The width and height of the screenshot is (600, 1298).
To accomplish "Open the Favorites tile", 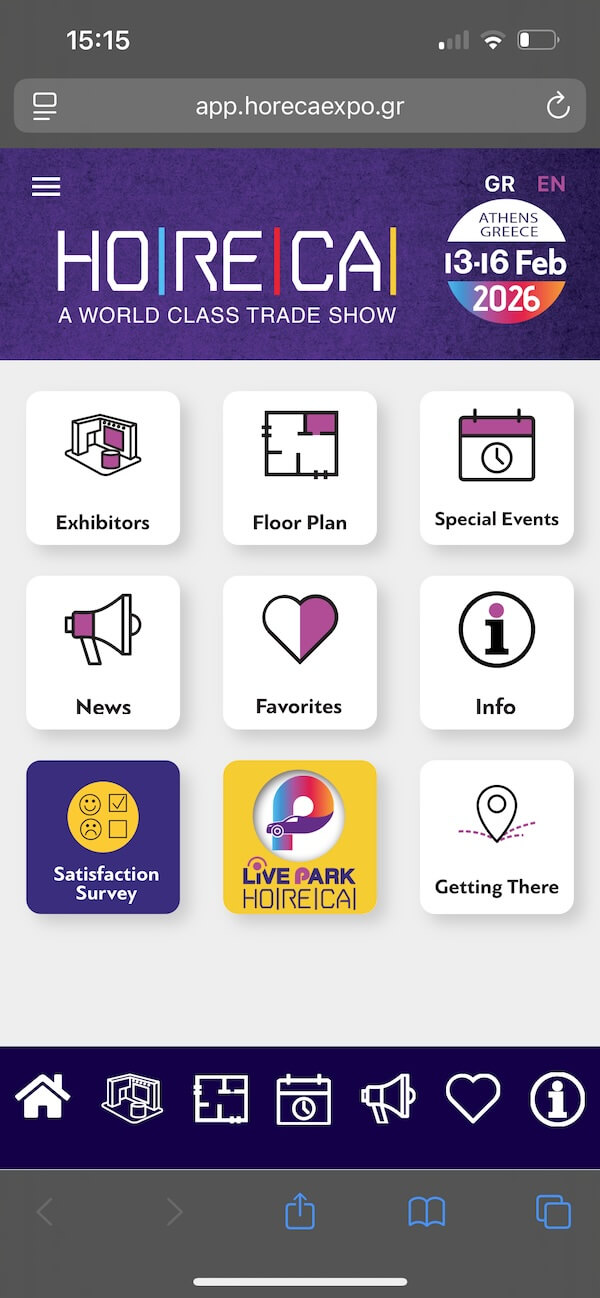I will (x=300, y=652).
